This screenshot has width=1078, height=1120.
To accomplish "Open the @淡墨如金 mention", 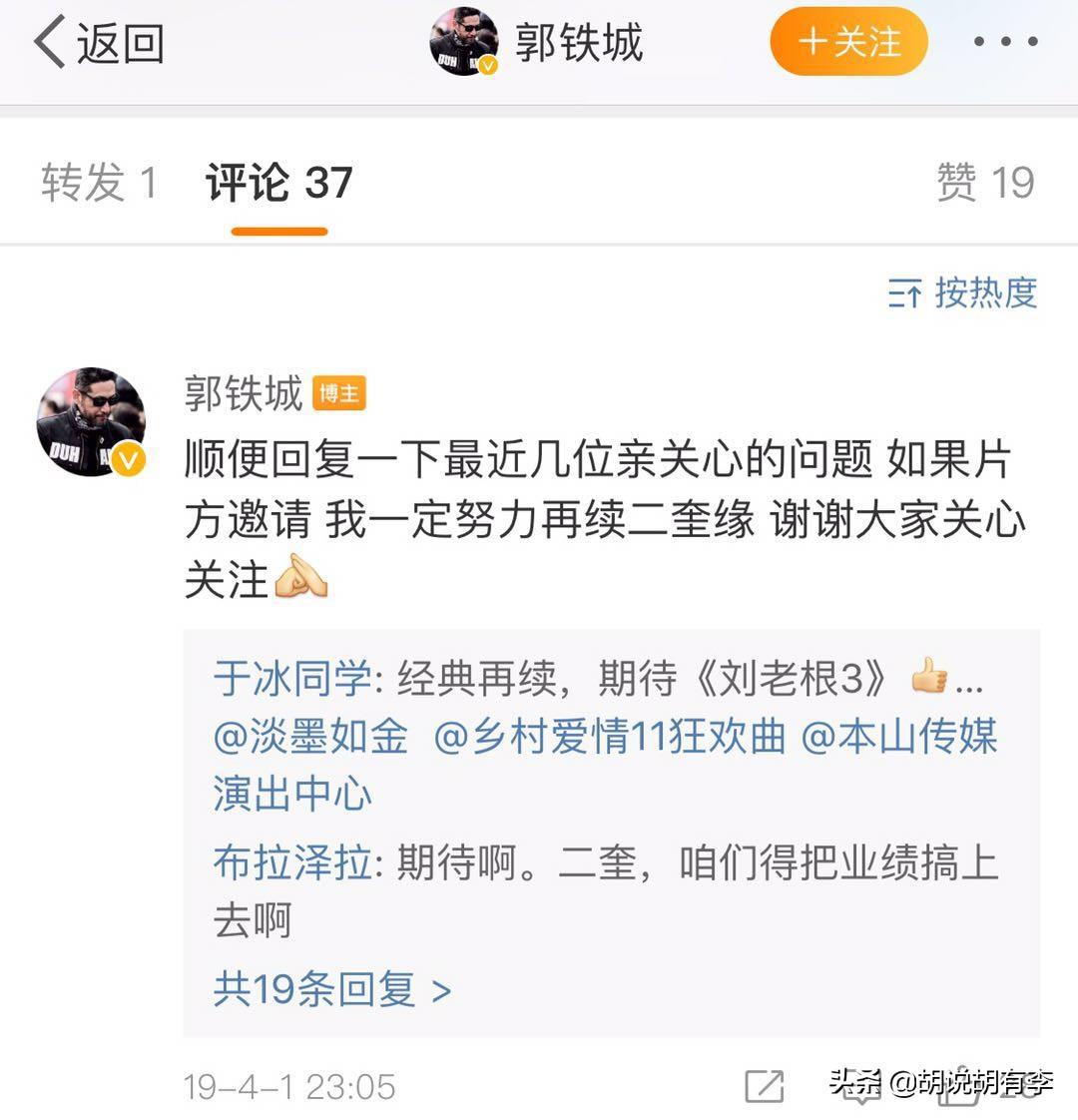I will pyautogui.click(x=310, y=738).
